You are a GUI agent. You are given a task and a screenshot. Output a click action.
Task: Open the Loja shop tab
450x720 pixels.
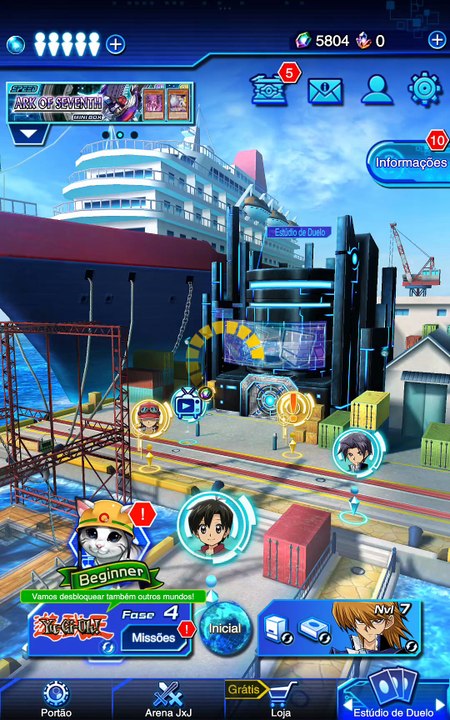pos(281,699)
